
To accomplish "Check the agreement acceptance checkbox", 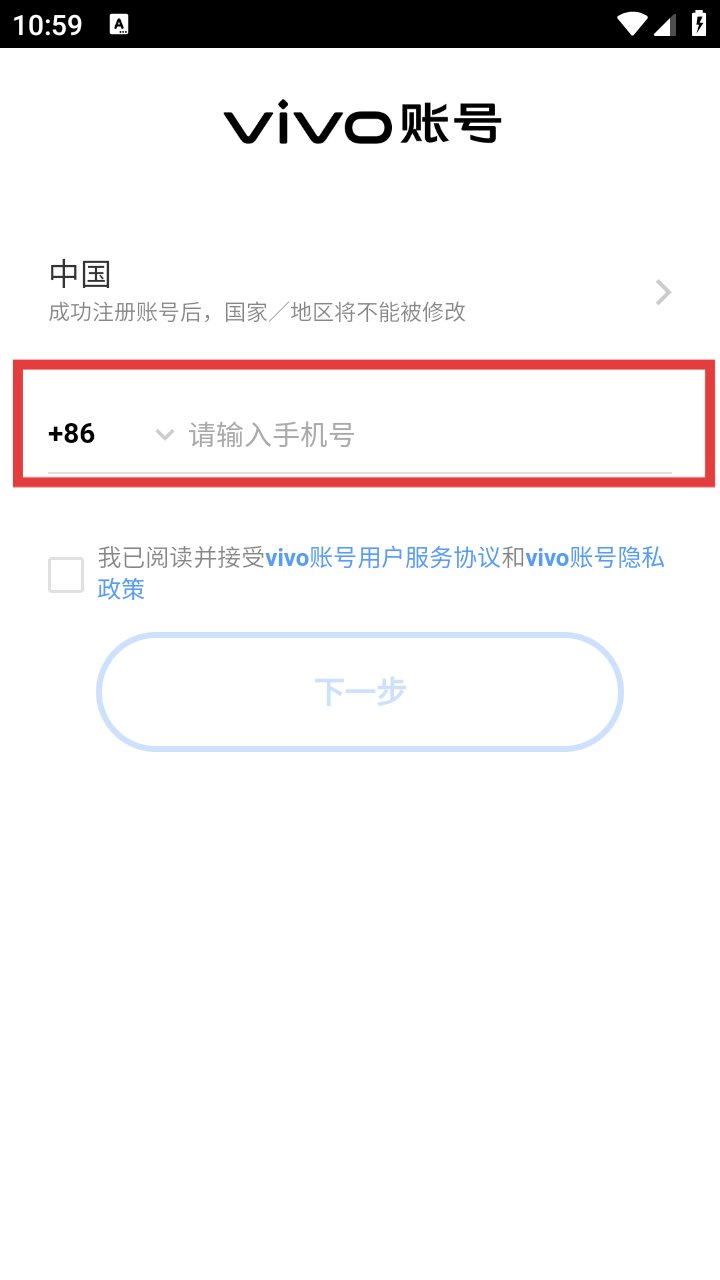I will [x=66, y=575].
